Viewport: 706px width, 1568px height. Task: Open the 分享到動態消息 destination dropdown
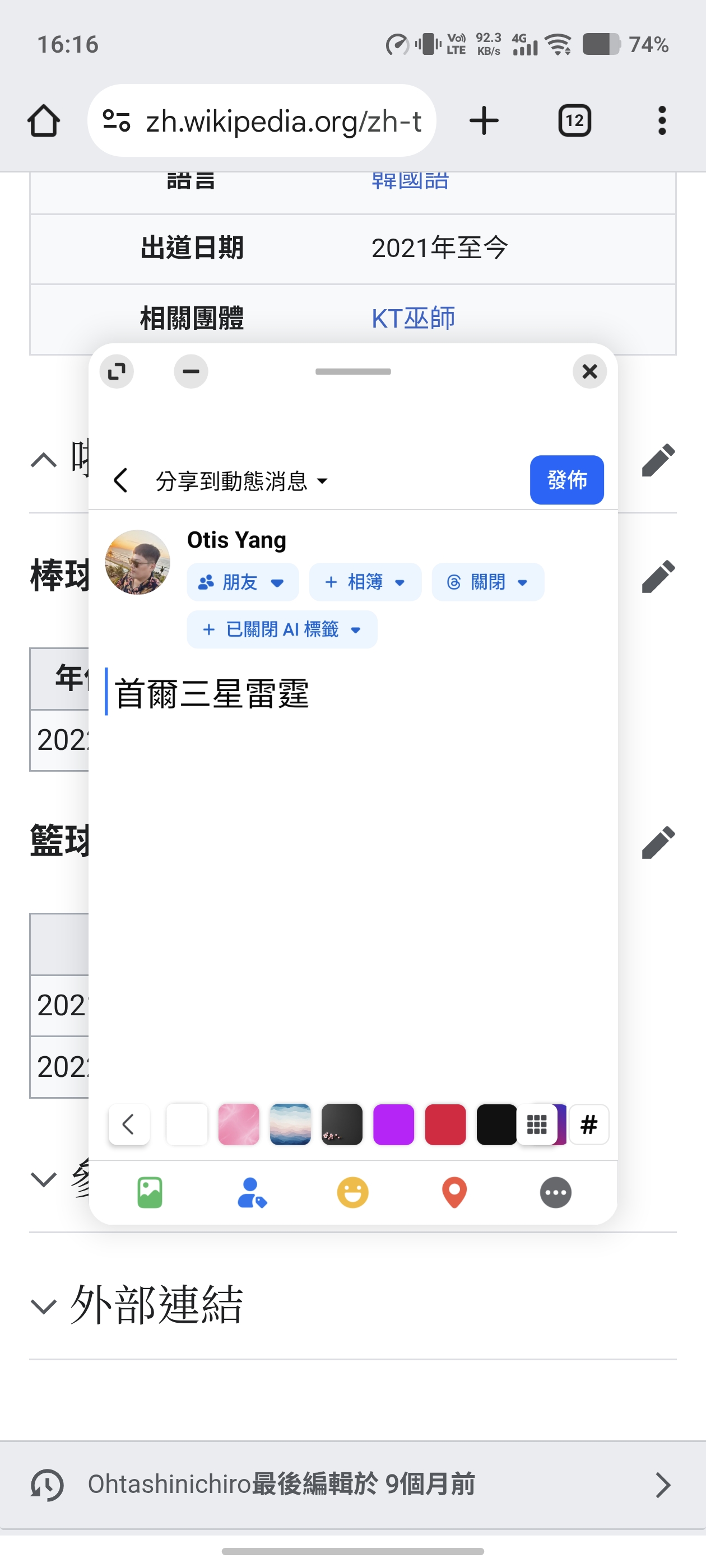242,481
